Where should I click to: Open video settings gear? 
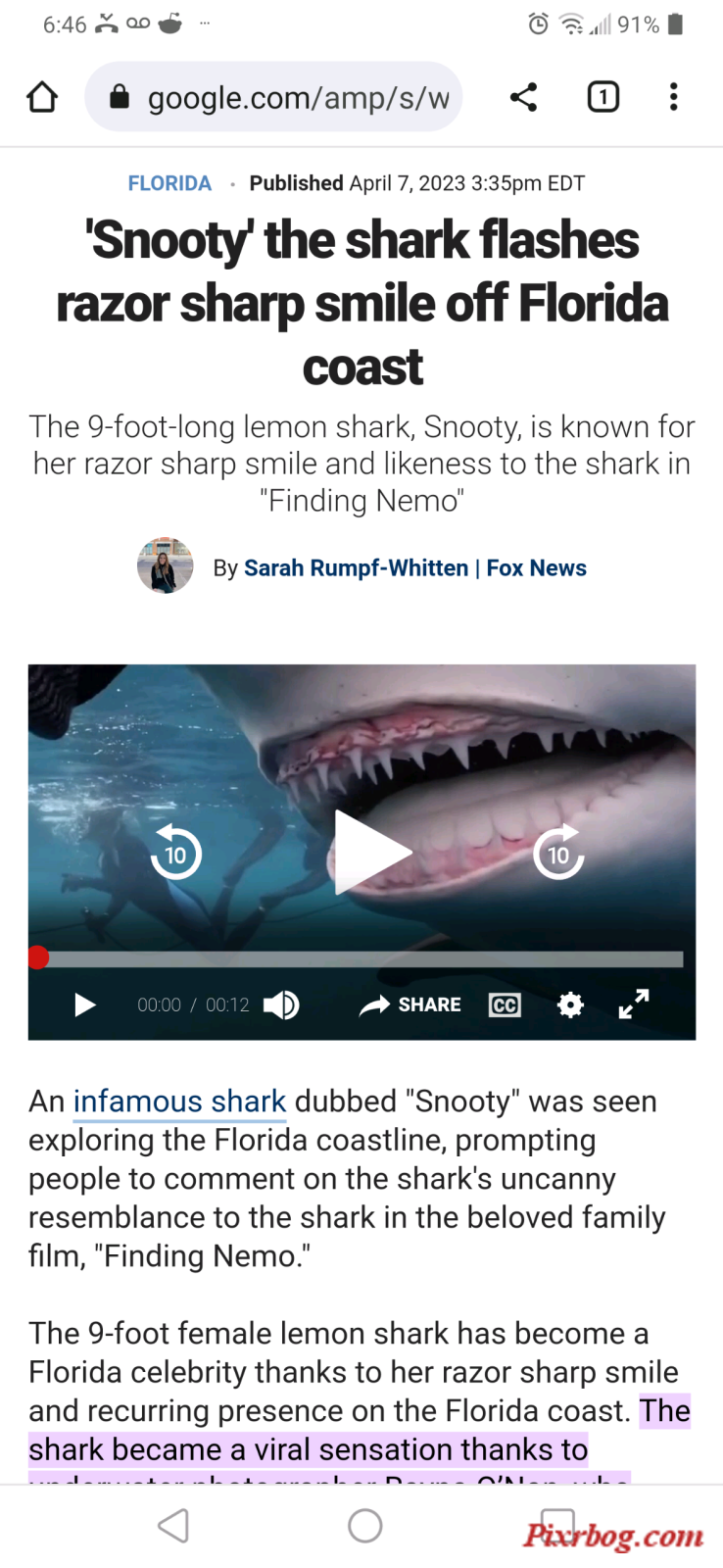point(570,1004)
